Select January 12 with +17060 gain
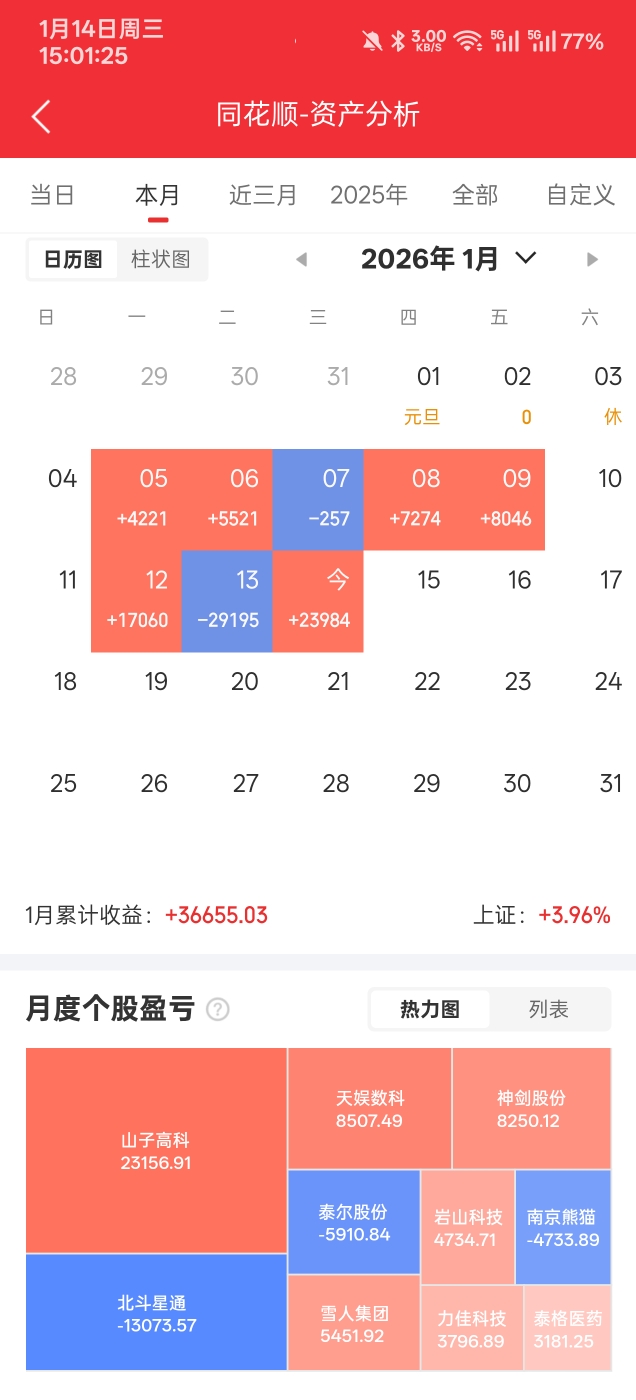This screenshot has height=1400, width=636. pyautogui.click(x=137, y=600)
